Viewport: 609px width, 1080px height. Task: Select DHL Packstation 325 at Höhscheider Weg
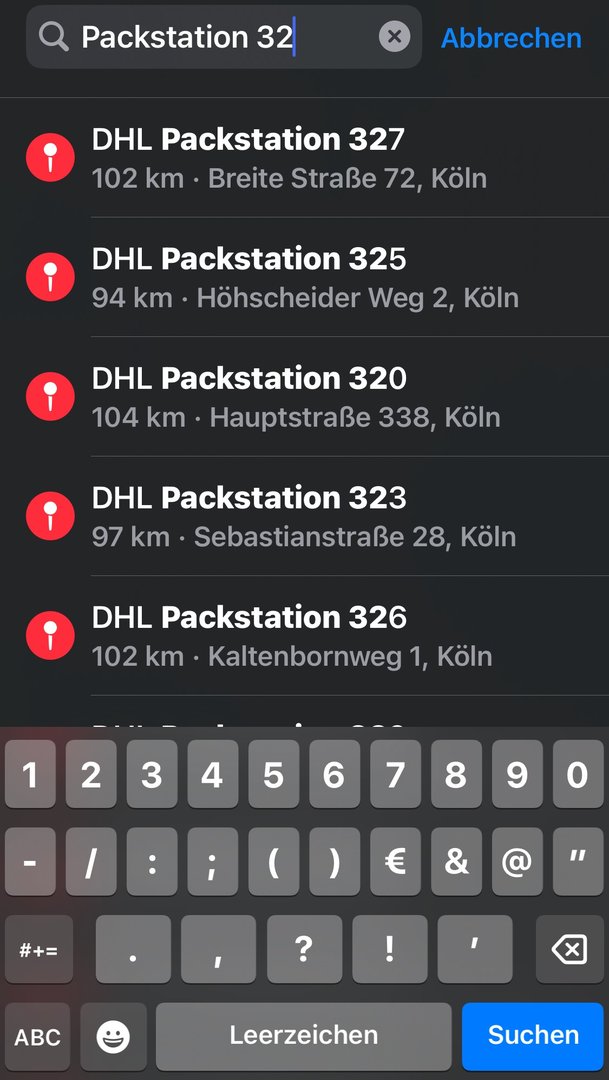coord(300,277)
